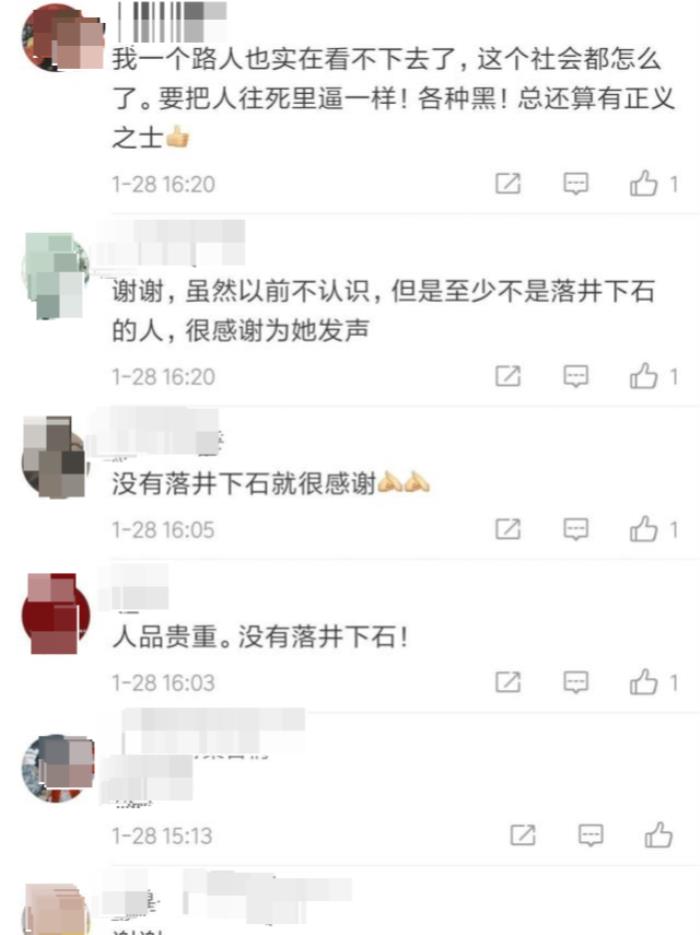Reply to the comment 没有落井下石就很感谢
This screenshot has height=935, width=700.
pos(576,529)
